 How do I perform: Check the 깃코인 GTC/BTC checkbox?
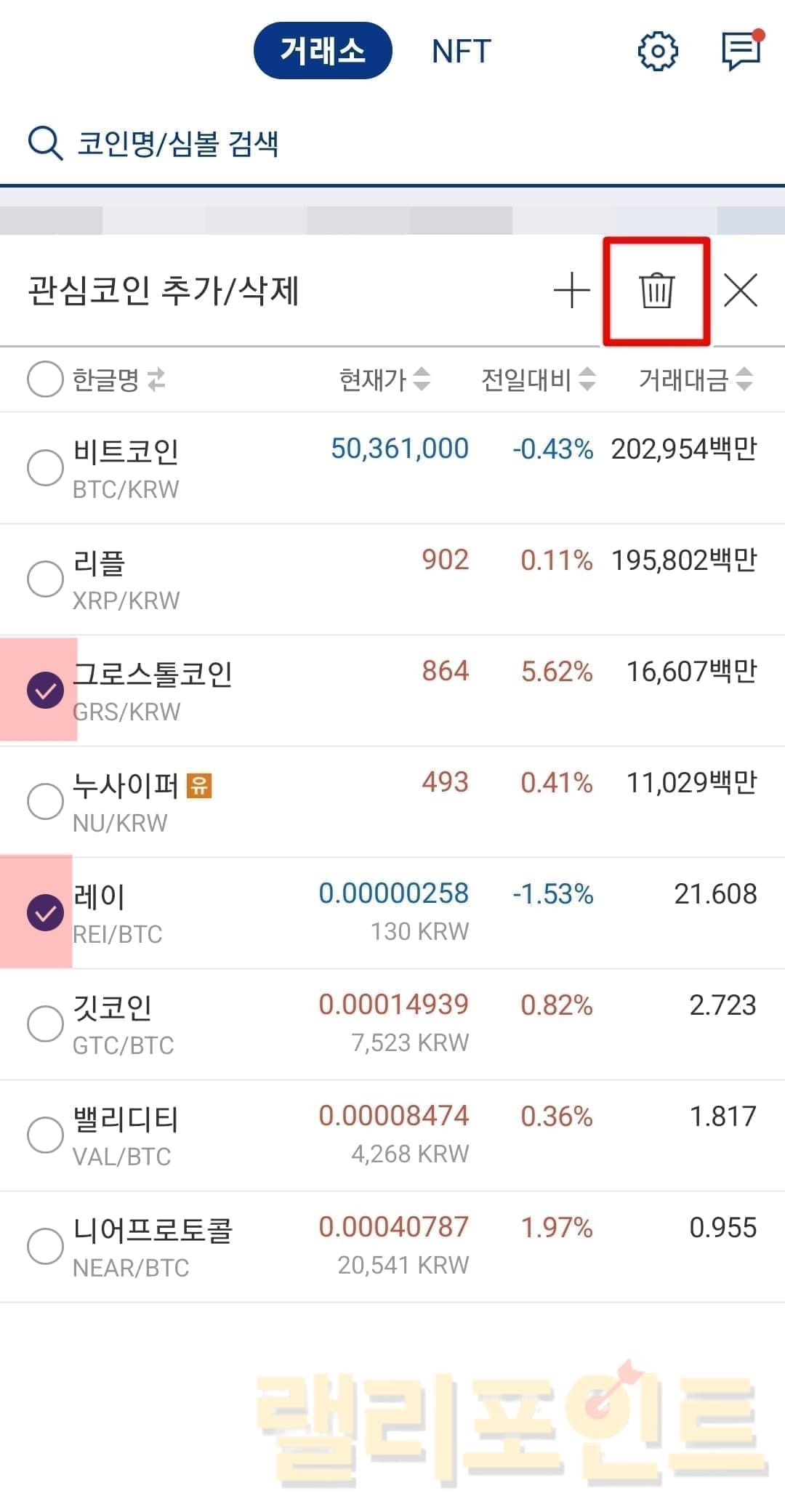[x=45, y=1024]
